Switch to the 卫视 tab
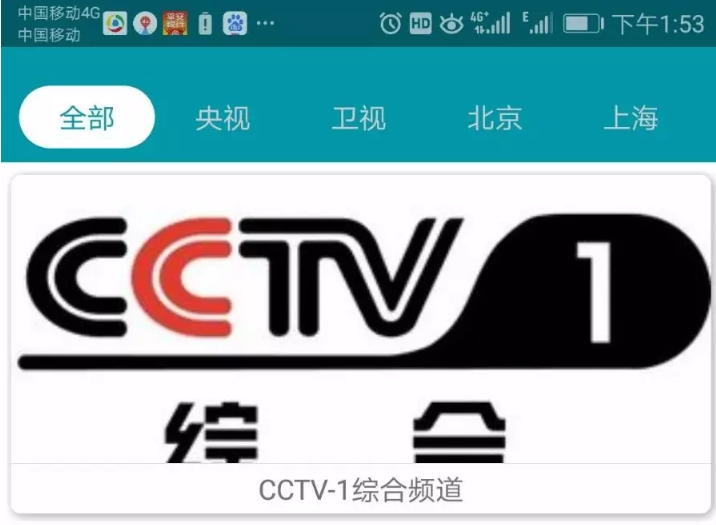The image size is (716, 525). [358, 119]
